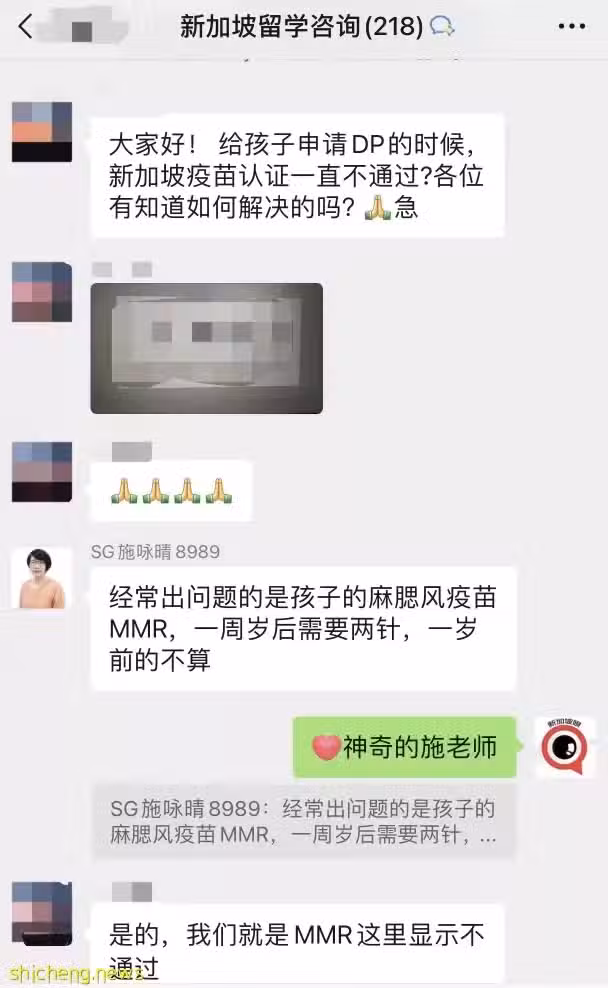Tap the red speech-bubble avatar of sender

565,747
